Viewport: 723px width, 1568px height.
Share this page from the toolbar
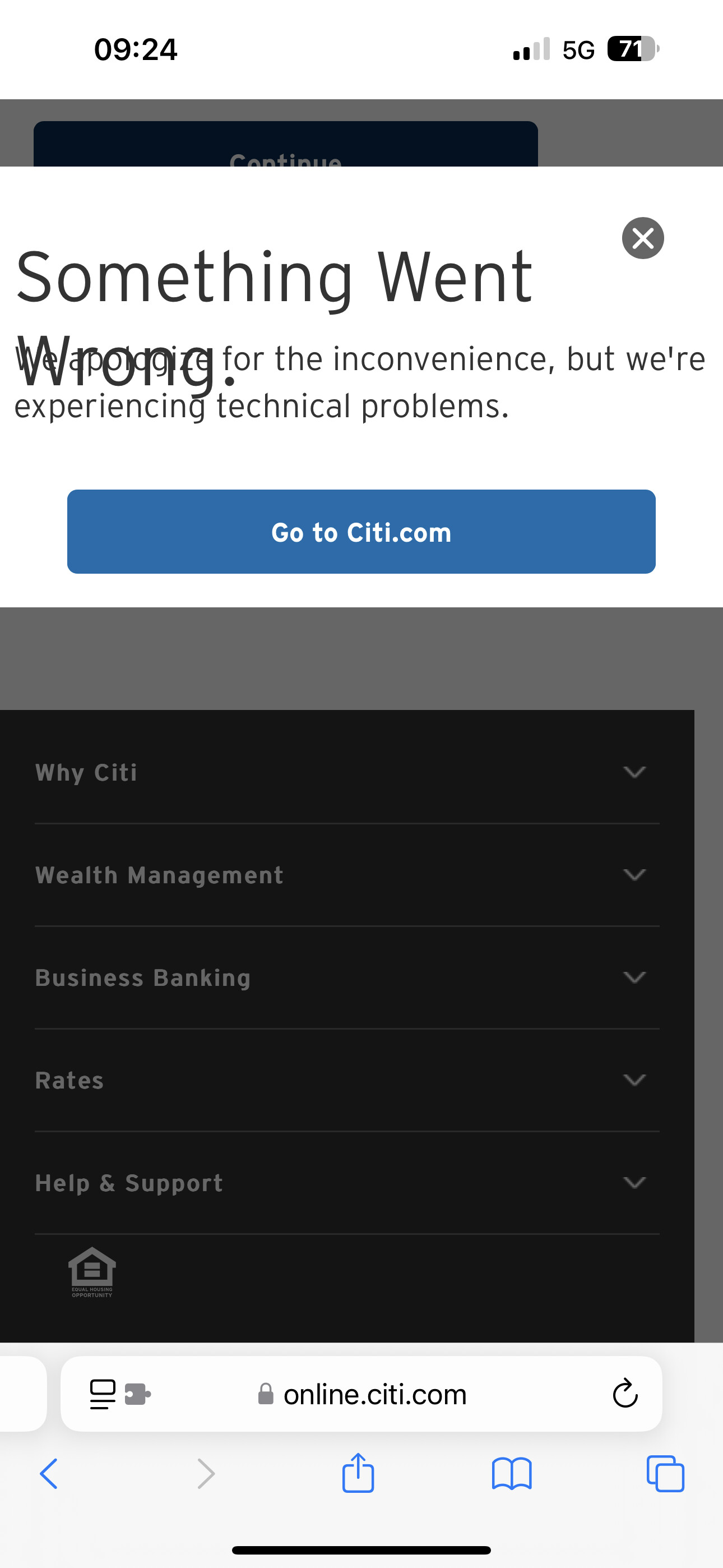coord(358,1474)
